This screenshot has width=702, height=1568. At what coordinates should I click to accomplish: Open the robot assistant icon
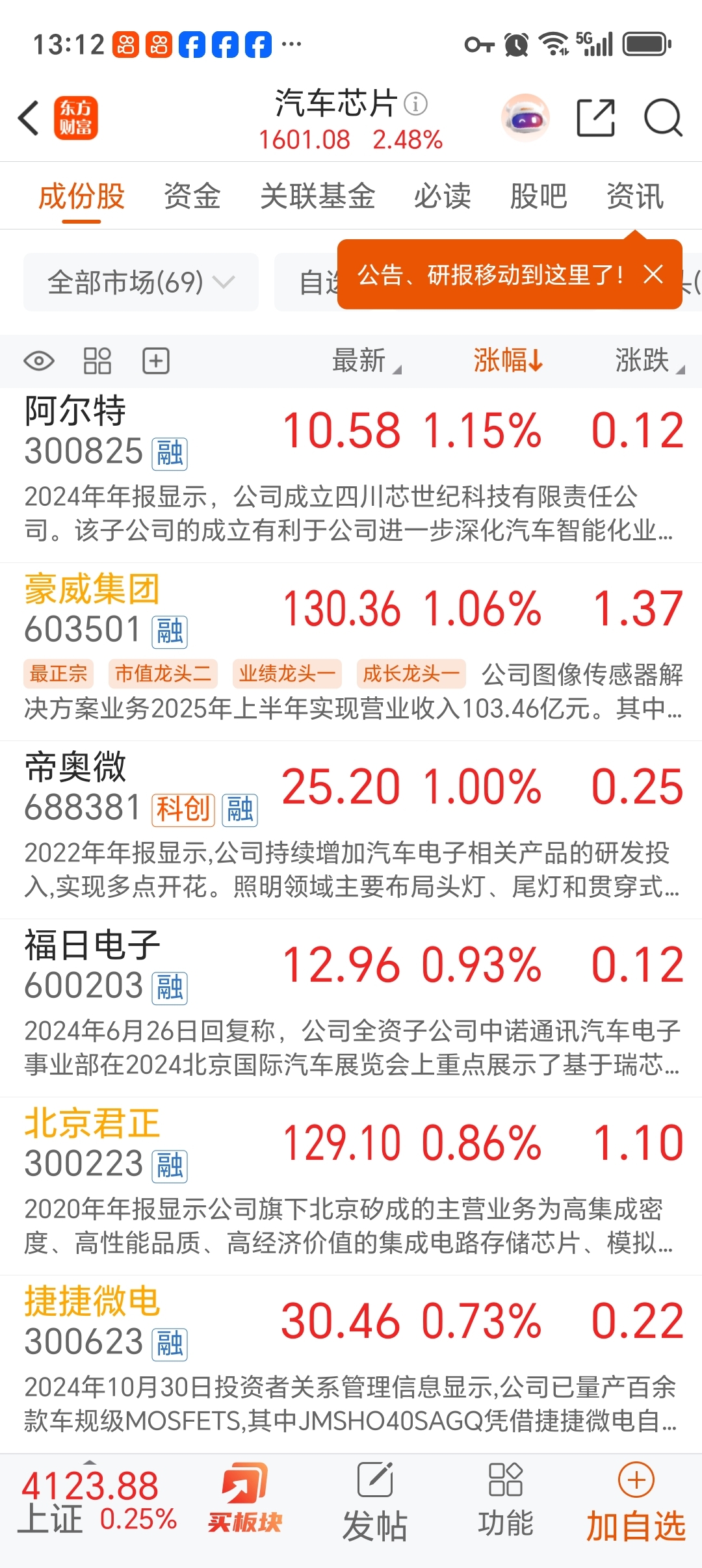point(525,118)
